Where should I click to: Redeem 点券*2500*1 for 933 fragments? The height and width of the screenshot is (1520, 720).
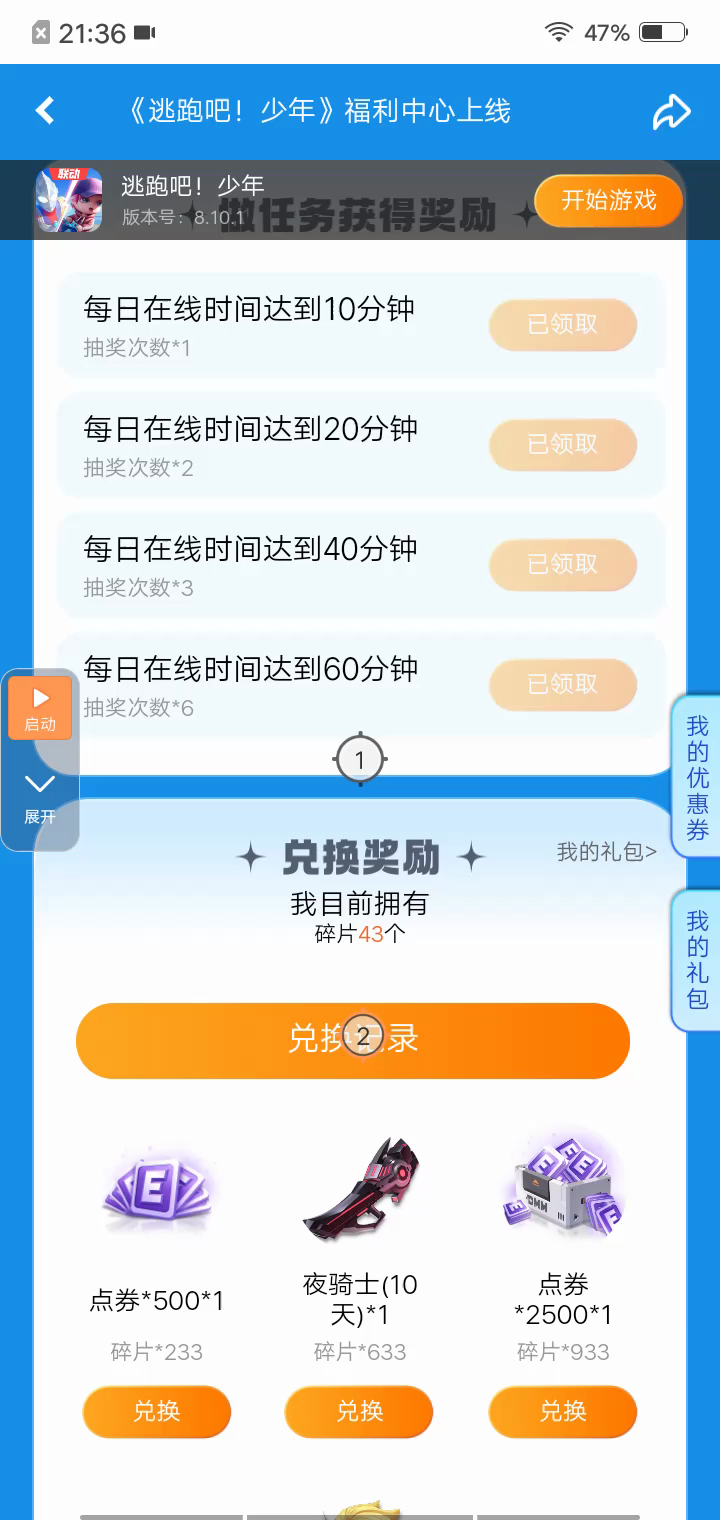(562, 1411)
